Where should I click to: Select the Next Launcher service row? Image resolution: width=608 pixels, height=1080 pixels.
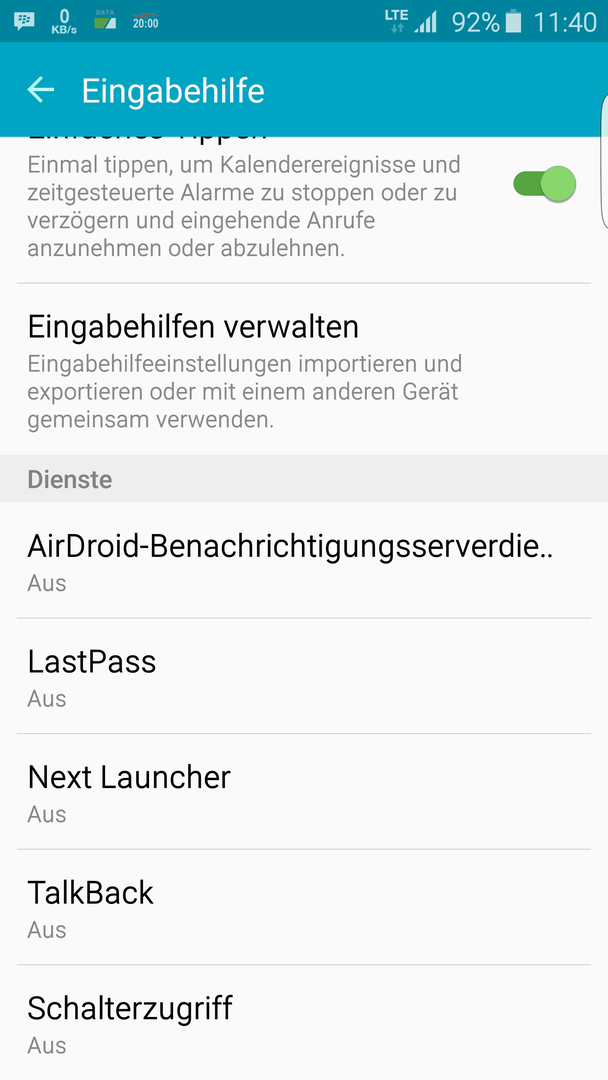pos(304,791)
